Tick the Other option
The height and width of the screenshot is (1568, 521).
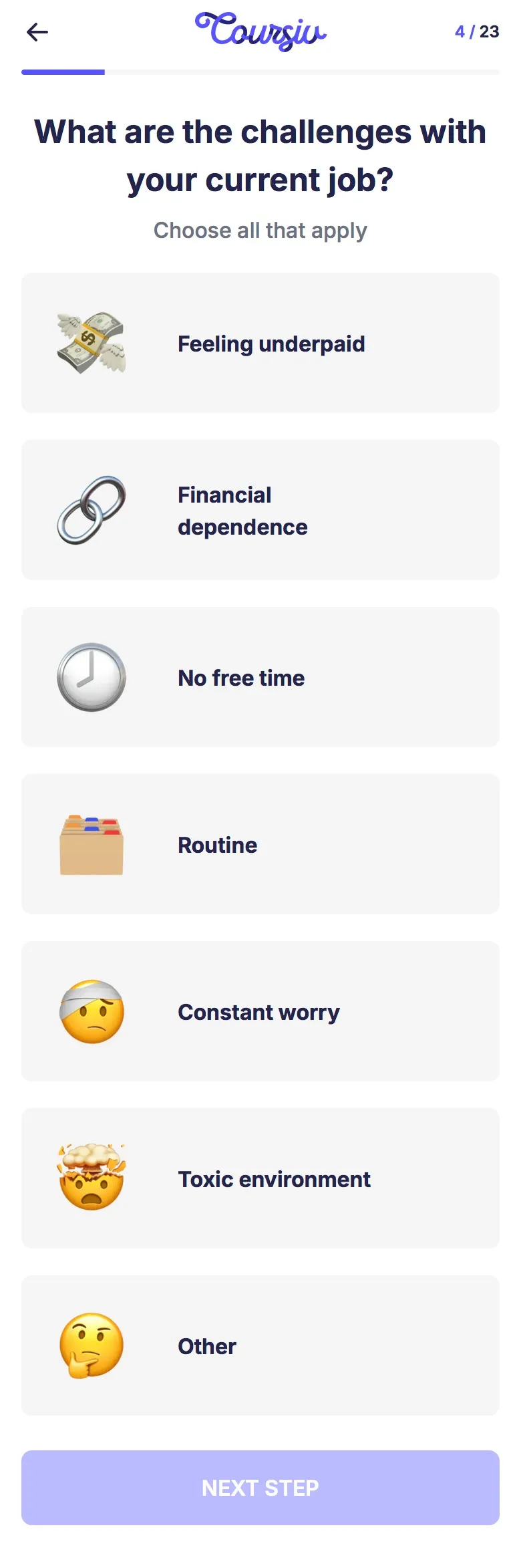[260, 1345]
